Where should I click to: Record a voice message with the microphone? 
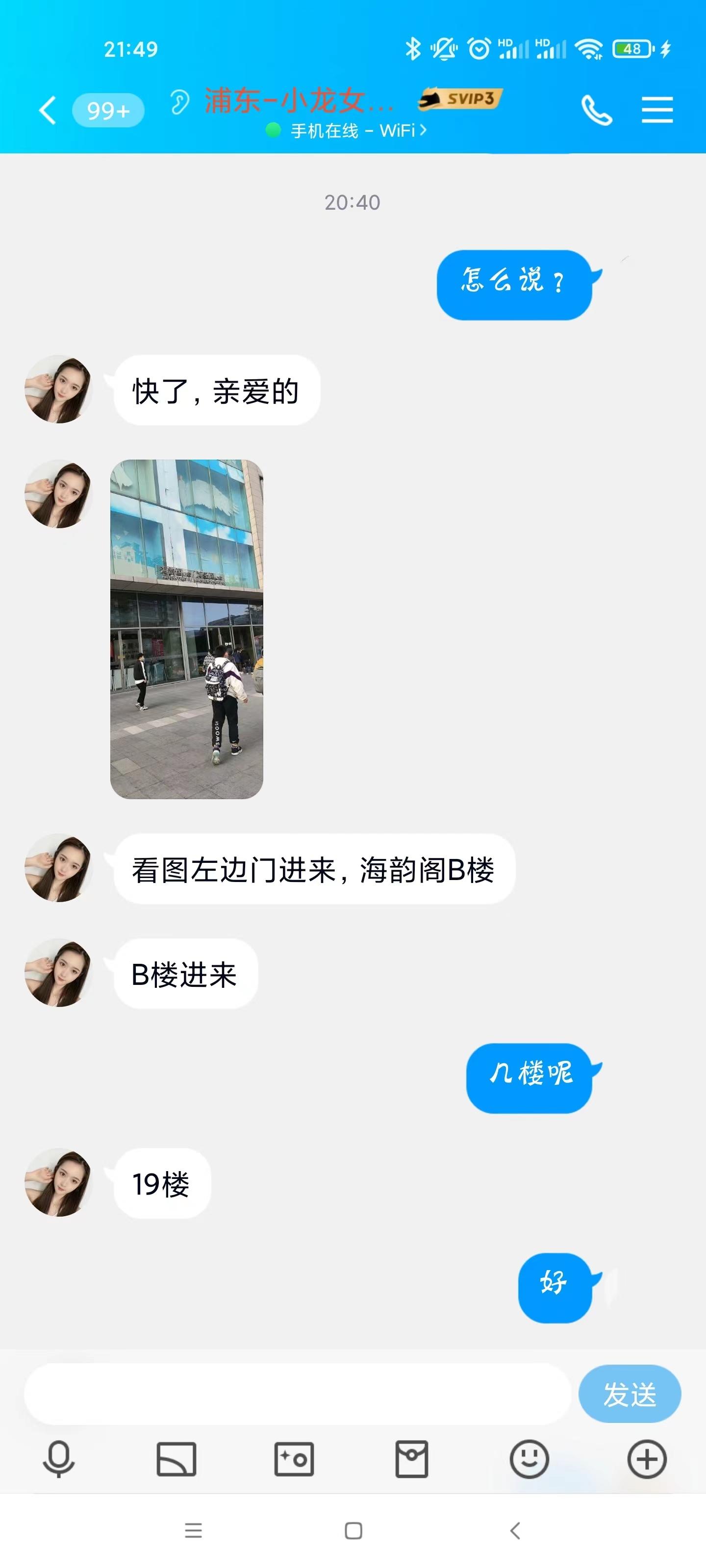pyautogui.click(x=58, y=1458)
